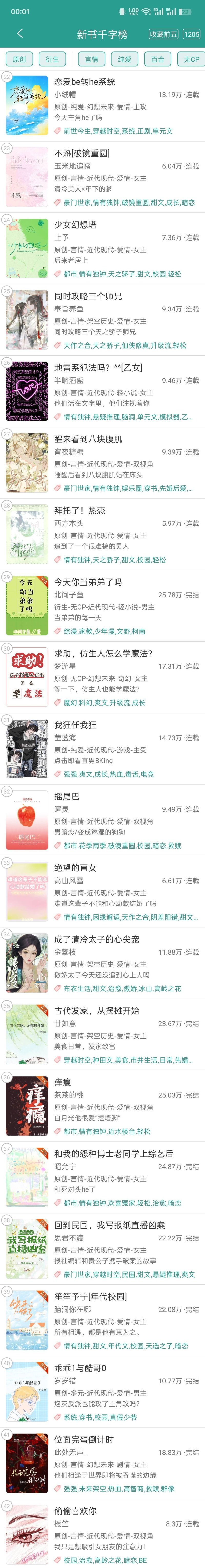Select the 言情 filter chip

91,59
